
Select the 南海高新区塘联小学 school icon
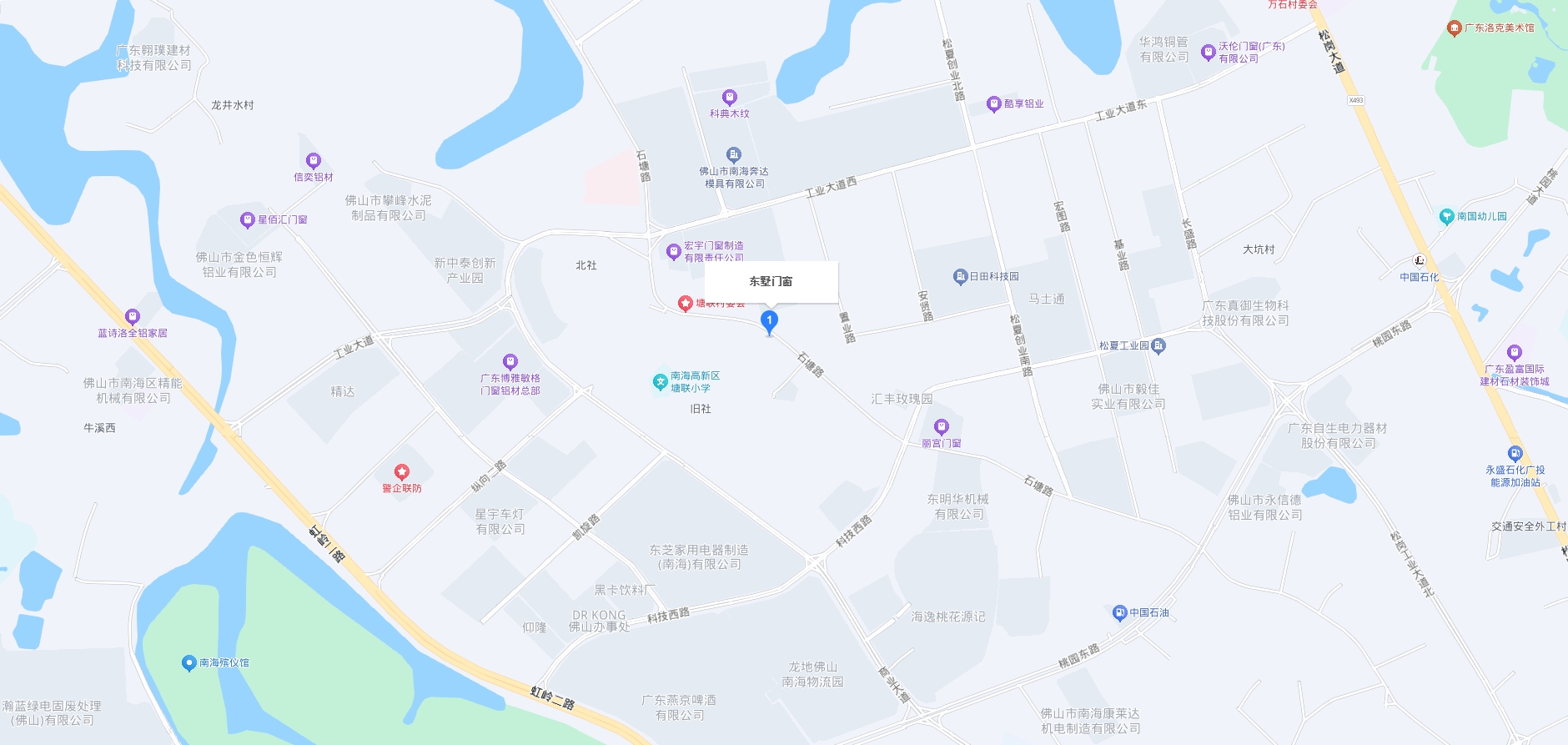[x=660, y=382]
